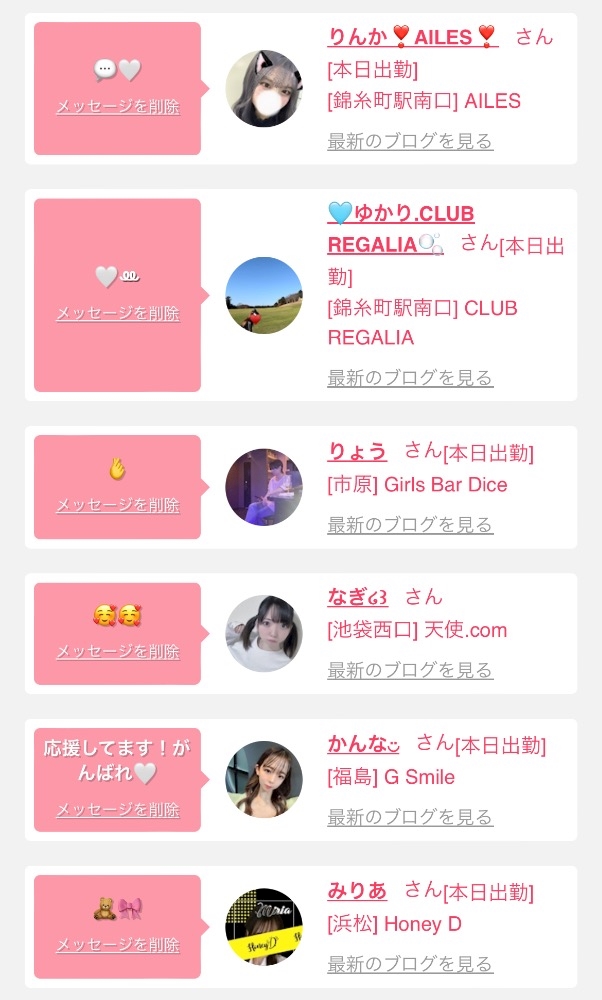This screenshot has height=1000, width=602.
Task: Delete the 応援してます message to かんな
Action: coord(118,809)
